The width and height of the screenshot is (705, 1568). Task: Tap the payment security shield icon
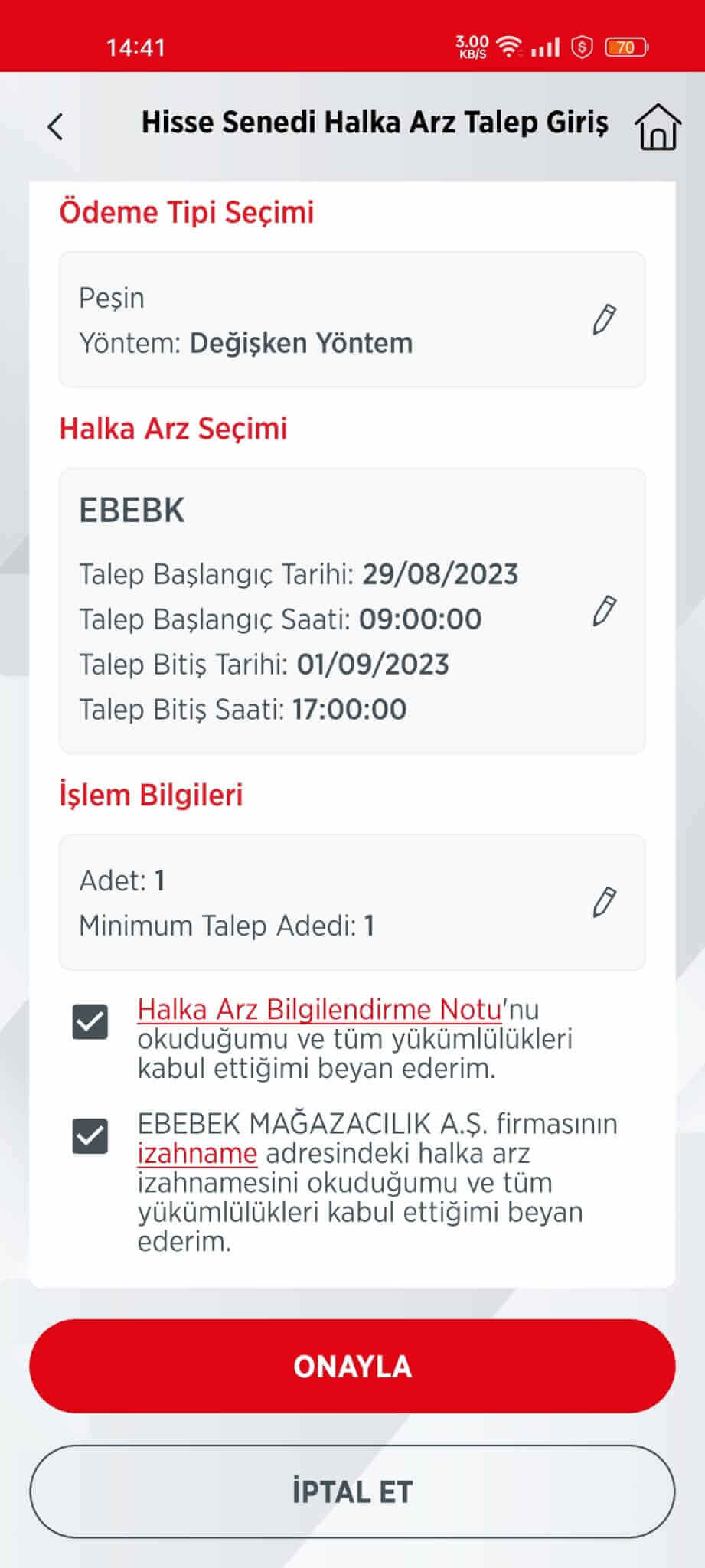point(583,47)
